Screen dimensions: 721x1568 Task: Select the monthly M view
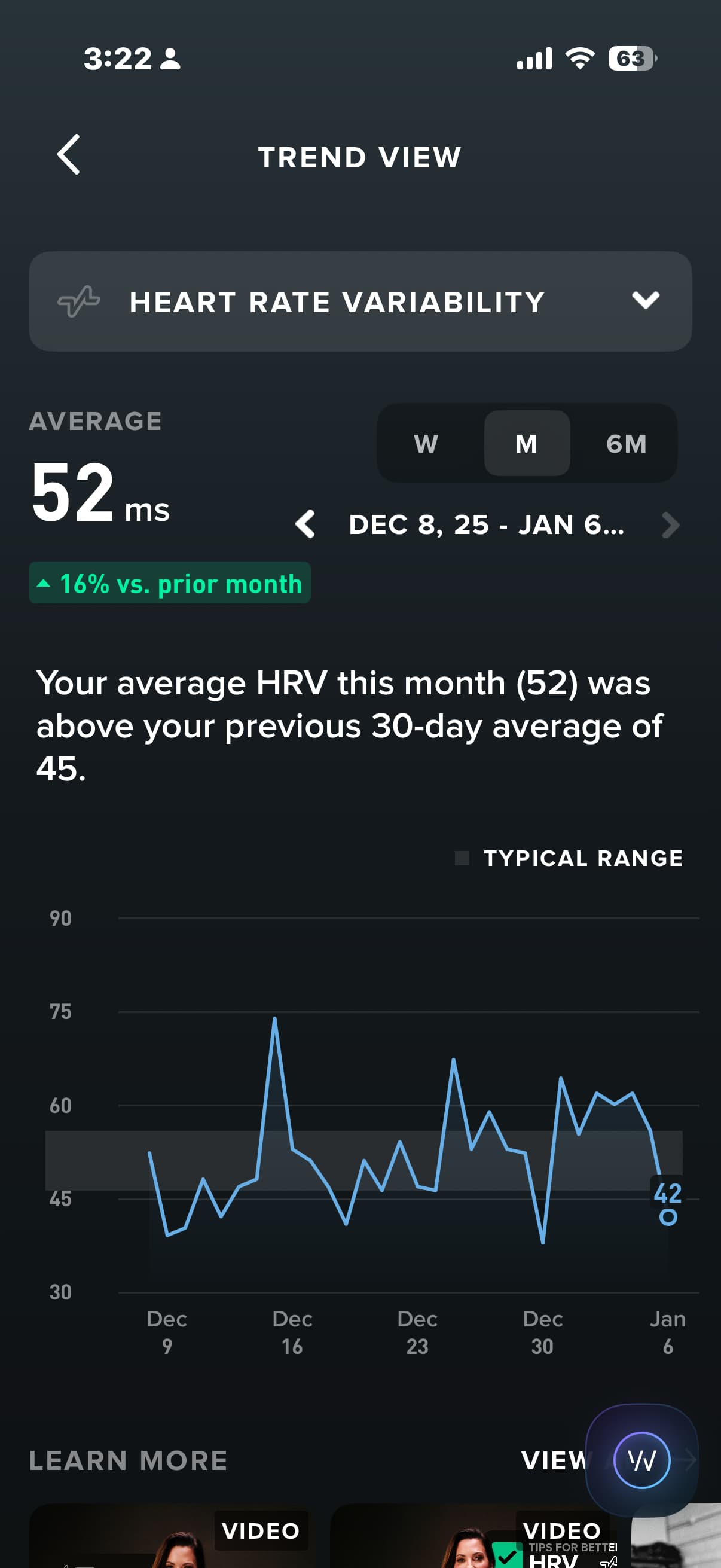(526, 444)
